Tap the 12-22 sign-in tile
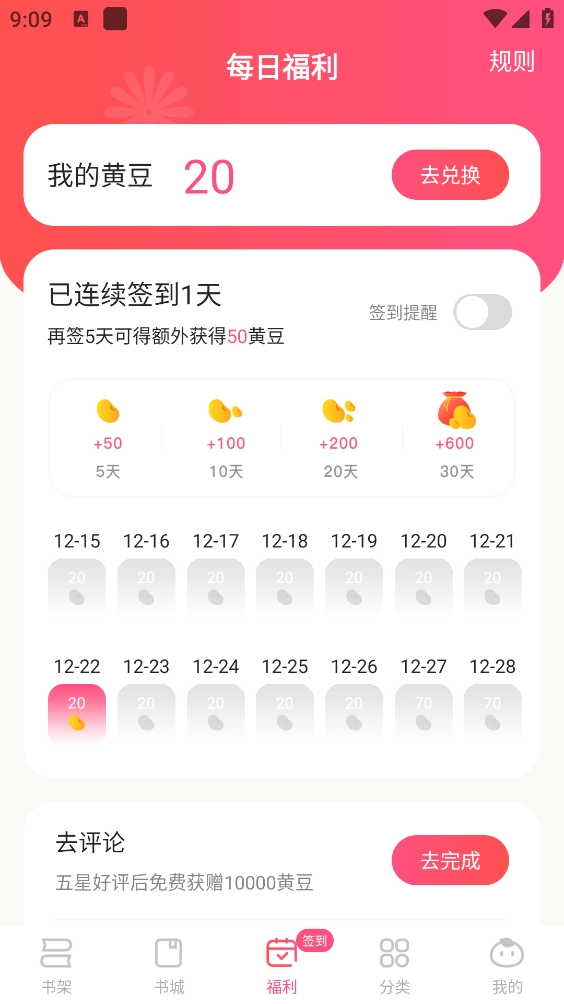Viewport: 564px width, 1004px height. [x=77, y=713]
